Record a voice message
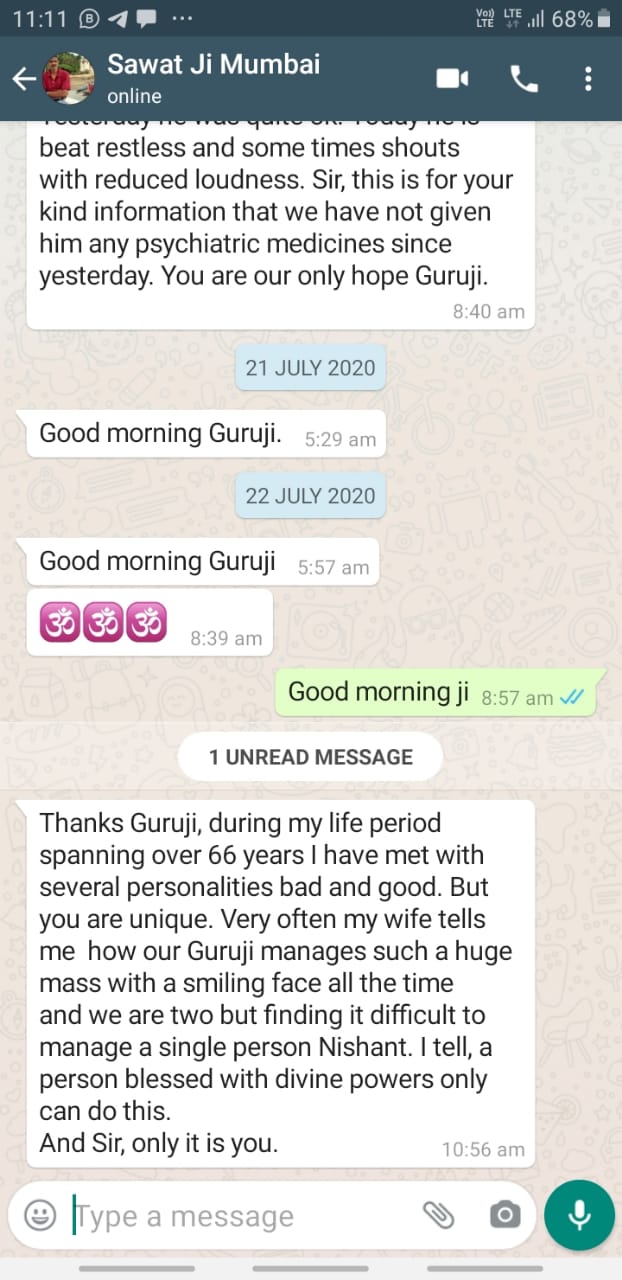 pos(579,1215)
